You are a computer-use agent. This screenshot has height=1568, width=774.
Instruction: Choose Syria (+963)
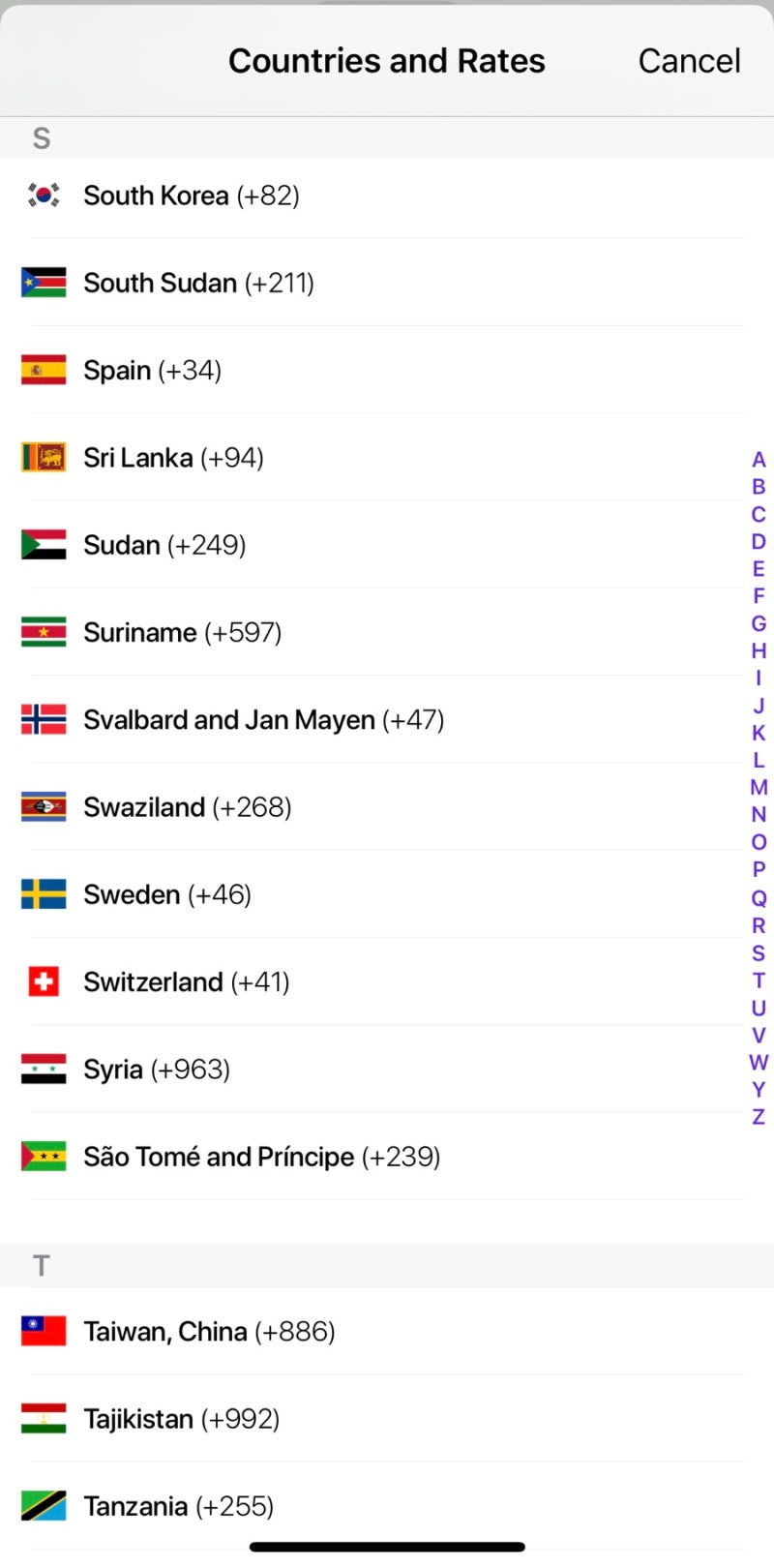pos(387,1069)
